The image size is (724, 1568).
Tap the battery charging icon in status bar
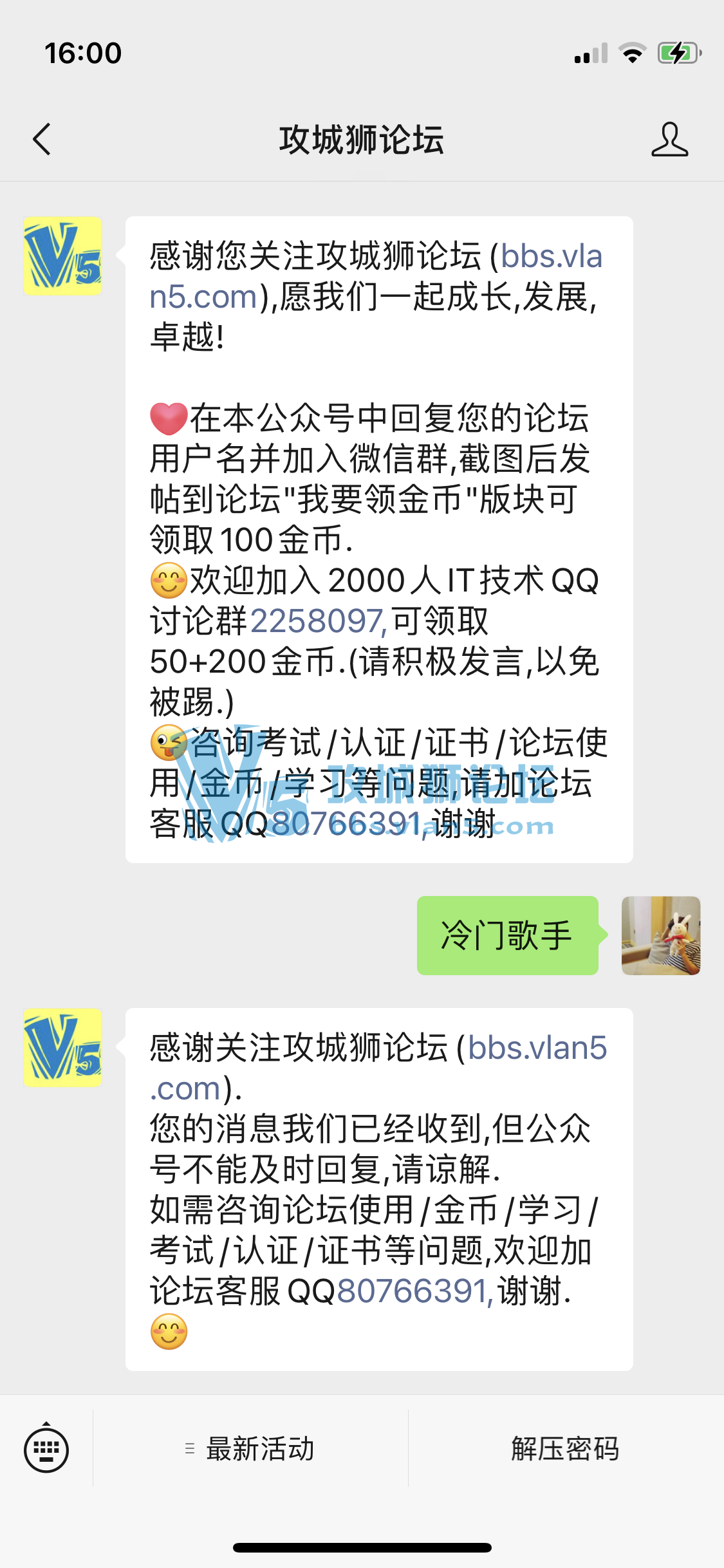(x=678, y=54)
